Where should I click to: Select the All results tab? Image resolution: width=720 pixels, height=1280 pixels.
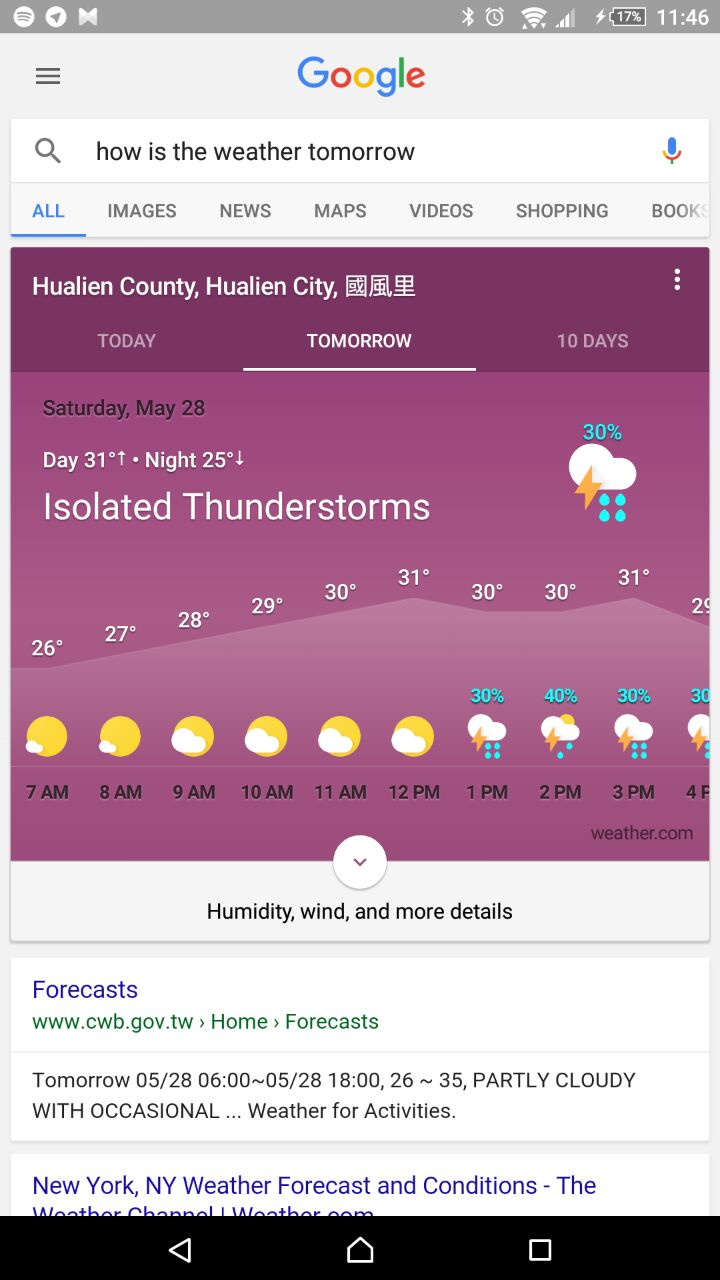[48, 211]
